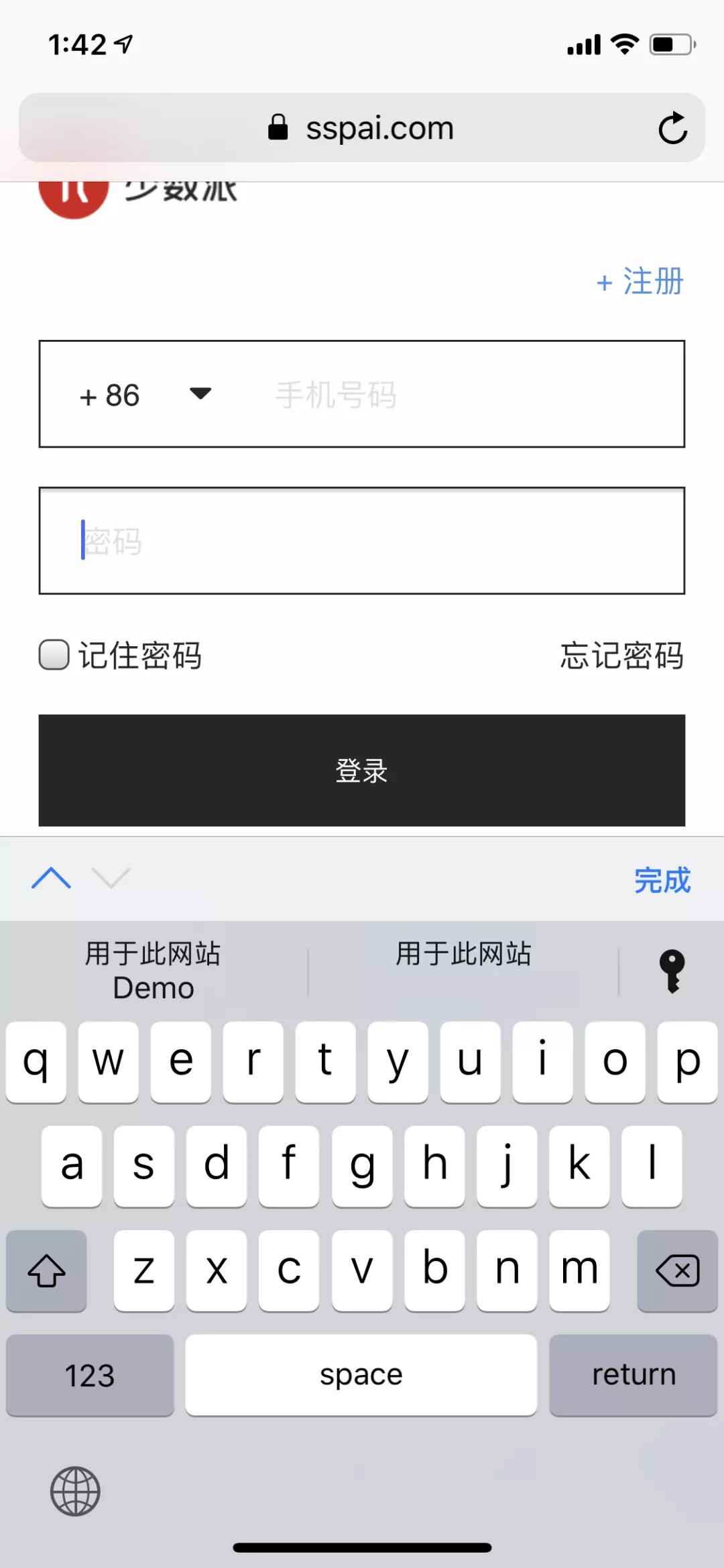Screen dimensions: 724x1568
Task: Tap the 登录 login button
Action: coord(362,770)
